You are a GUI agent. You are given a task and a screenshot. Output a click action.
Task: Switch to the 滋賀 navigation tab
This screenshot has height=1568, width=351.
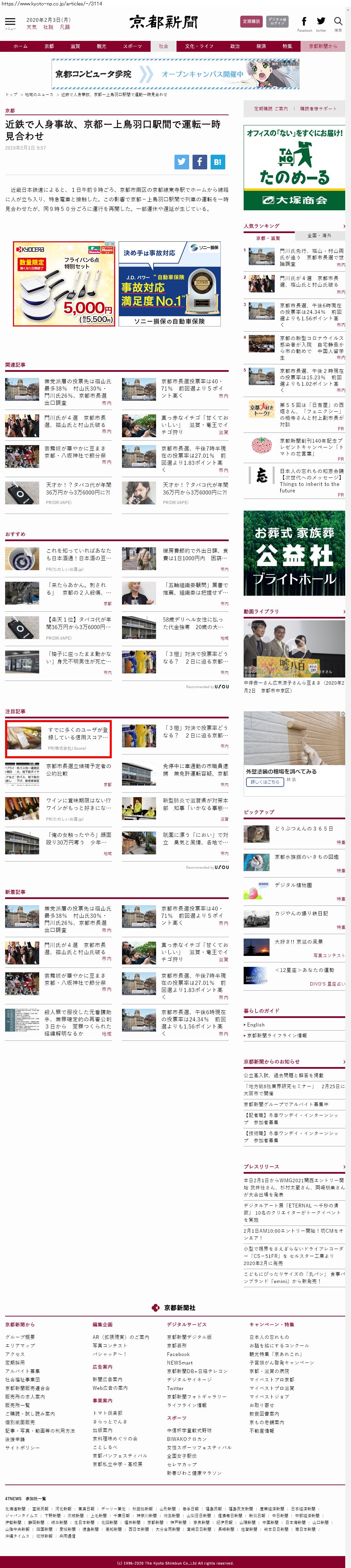(75, 46)
